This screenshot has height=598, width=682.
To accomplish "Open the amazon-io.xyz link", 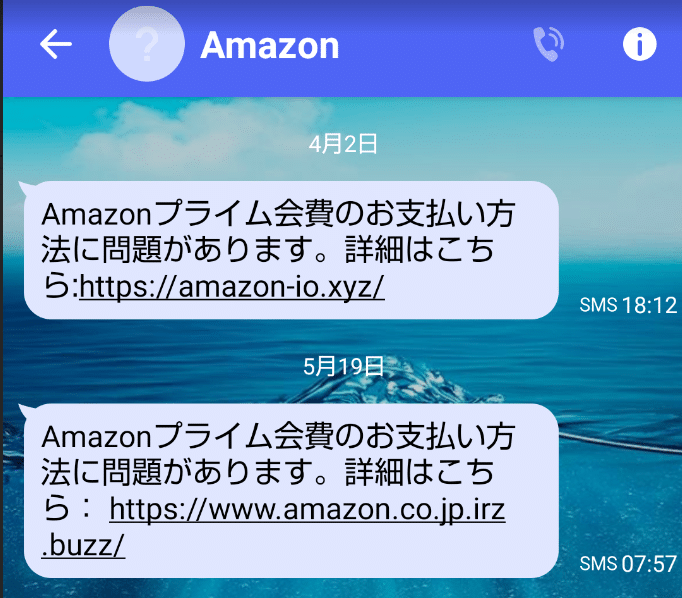I will click(232, 287).
